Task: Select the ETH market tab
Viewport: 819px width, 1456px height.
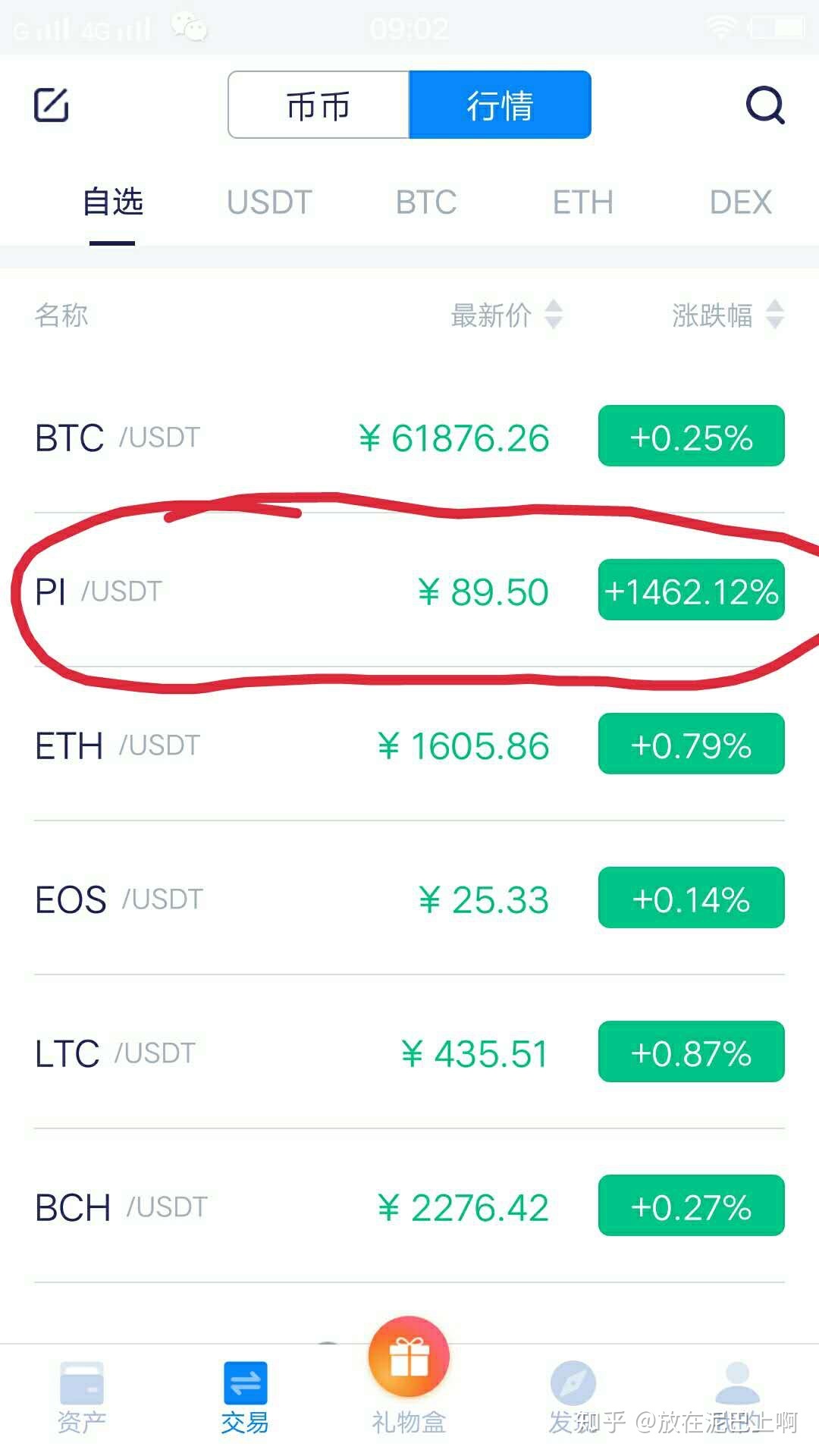Action: coord(582,202)
